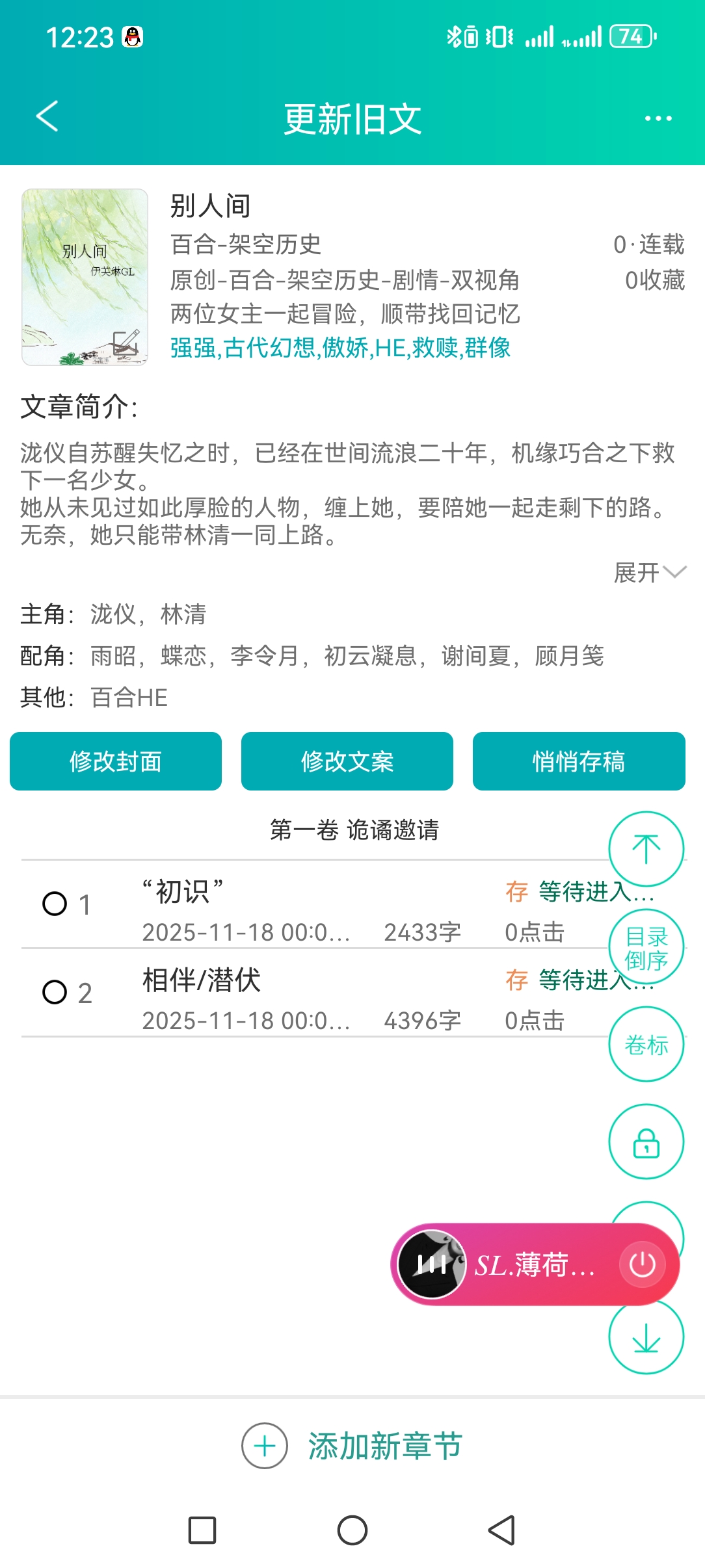
Task: Jump to bottom with the down-arrow button
Action: click(646, 1337)
